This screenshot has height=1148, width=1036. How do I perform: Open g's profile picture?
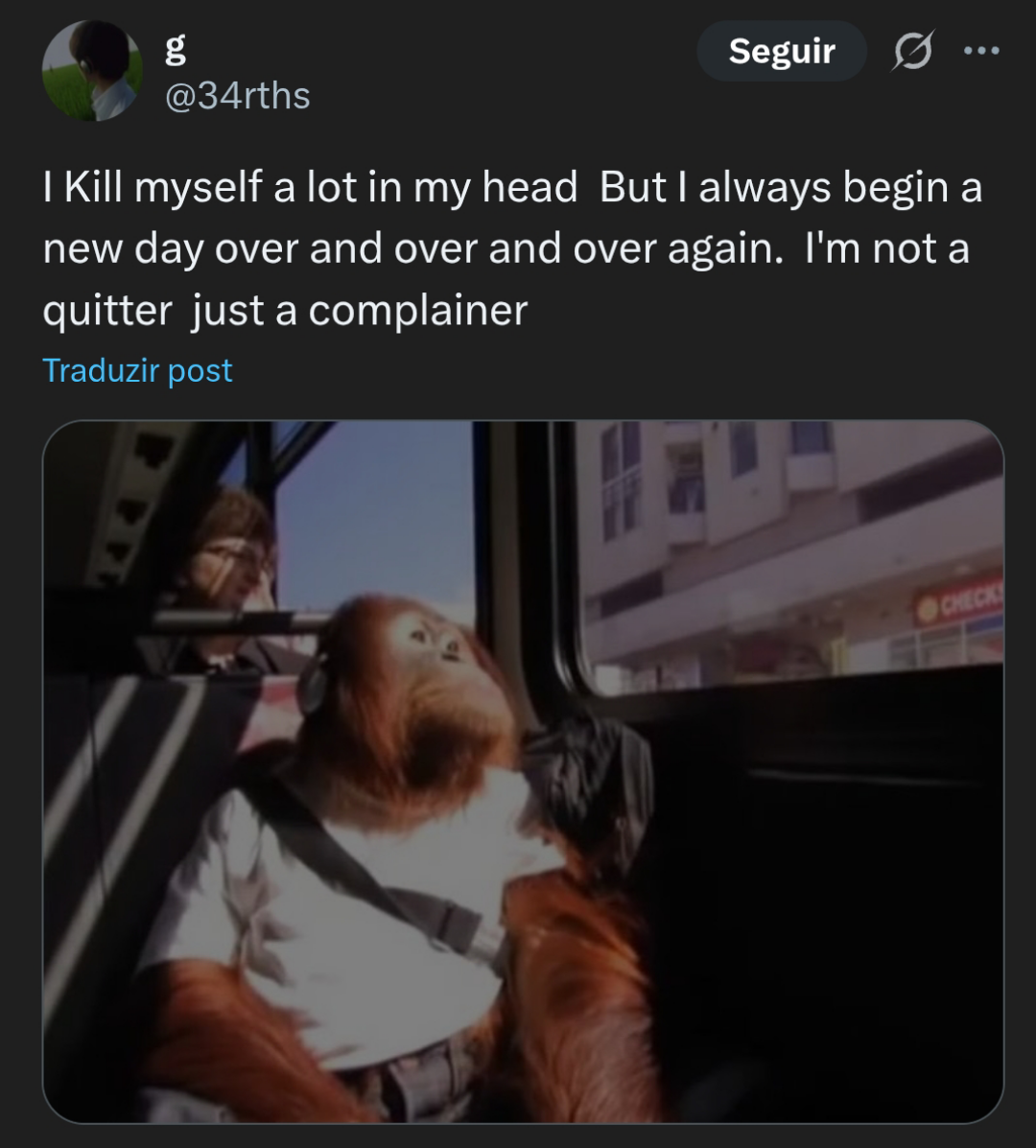point(93,71)
